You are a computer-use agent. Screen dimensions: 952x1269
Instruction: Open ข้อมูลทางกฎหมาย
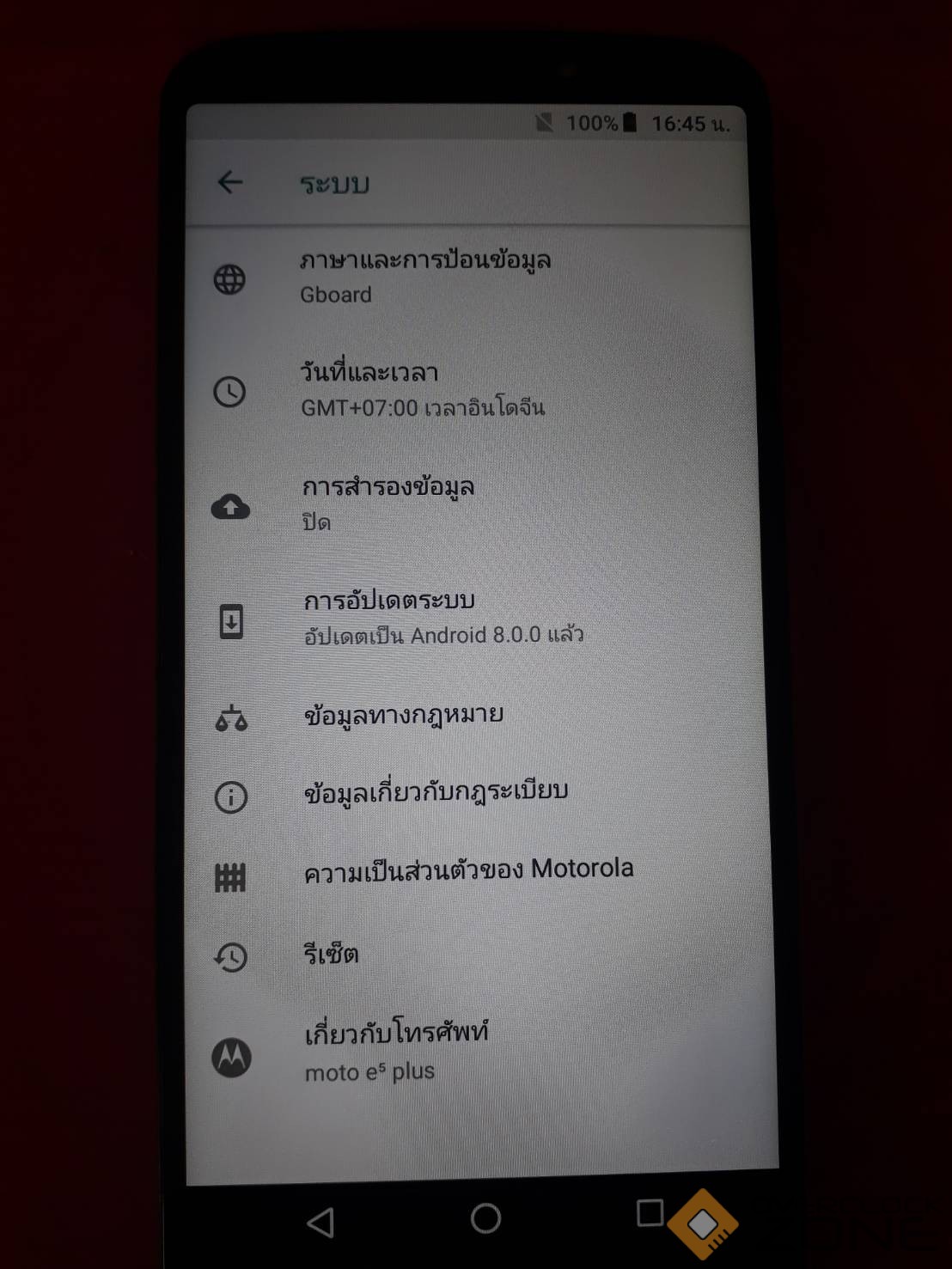click(x=403, y=715)
